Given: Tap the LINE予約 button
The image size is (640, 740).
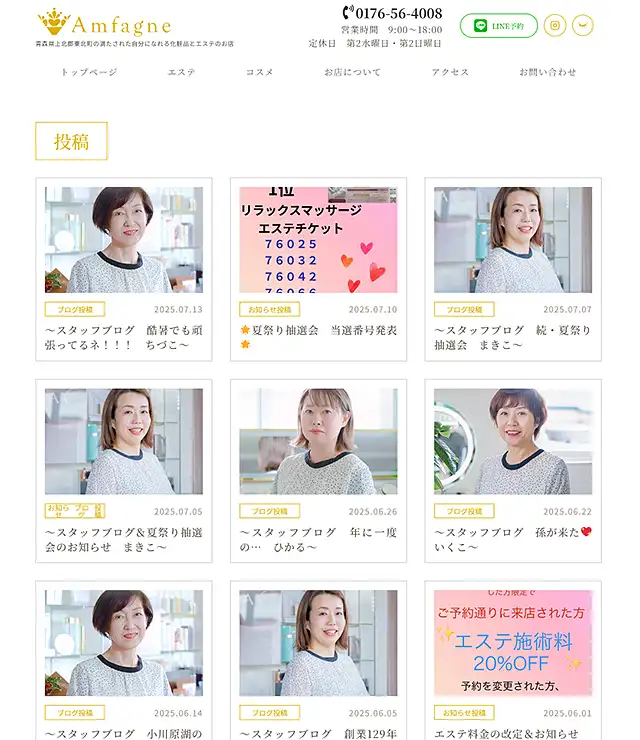Looking at the screenshot, I should point(498,26).
